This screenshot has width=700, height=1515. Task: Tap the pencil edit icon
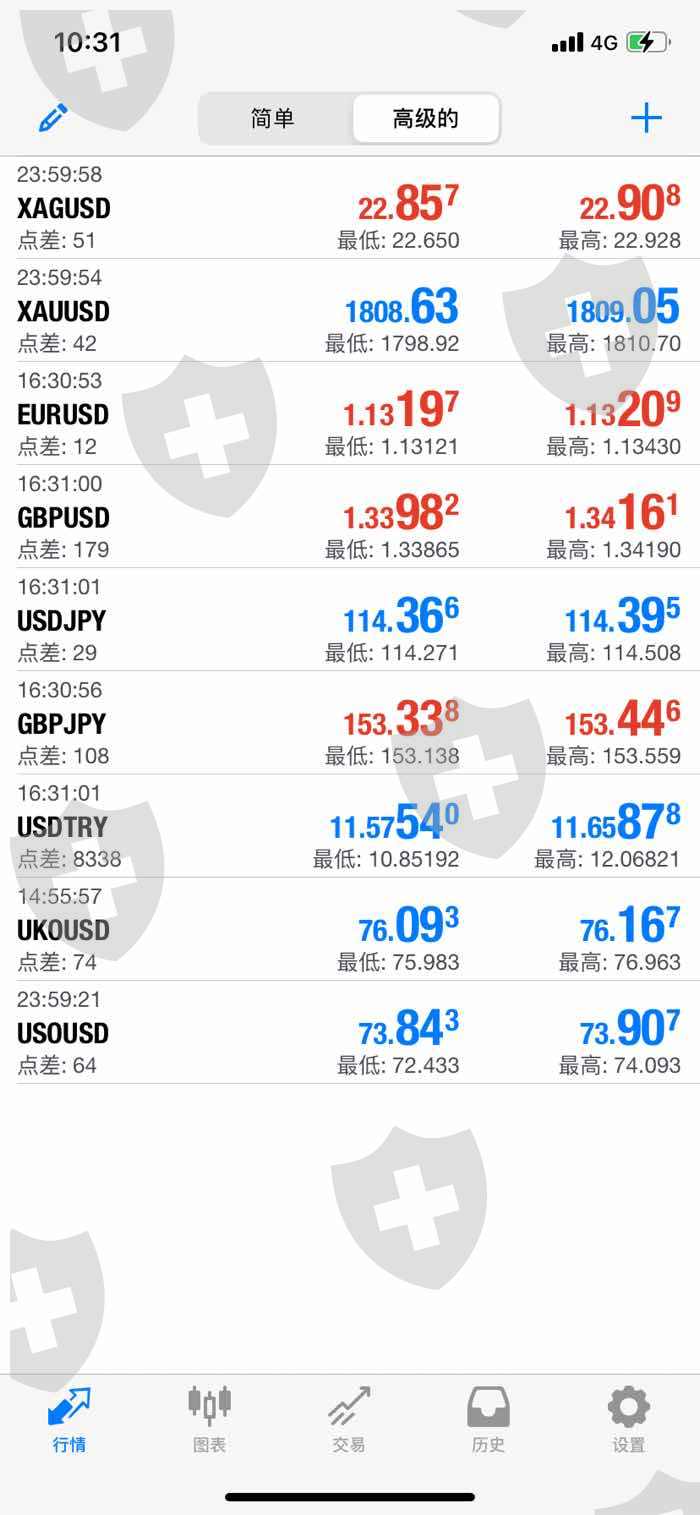point(53,118)
